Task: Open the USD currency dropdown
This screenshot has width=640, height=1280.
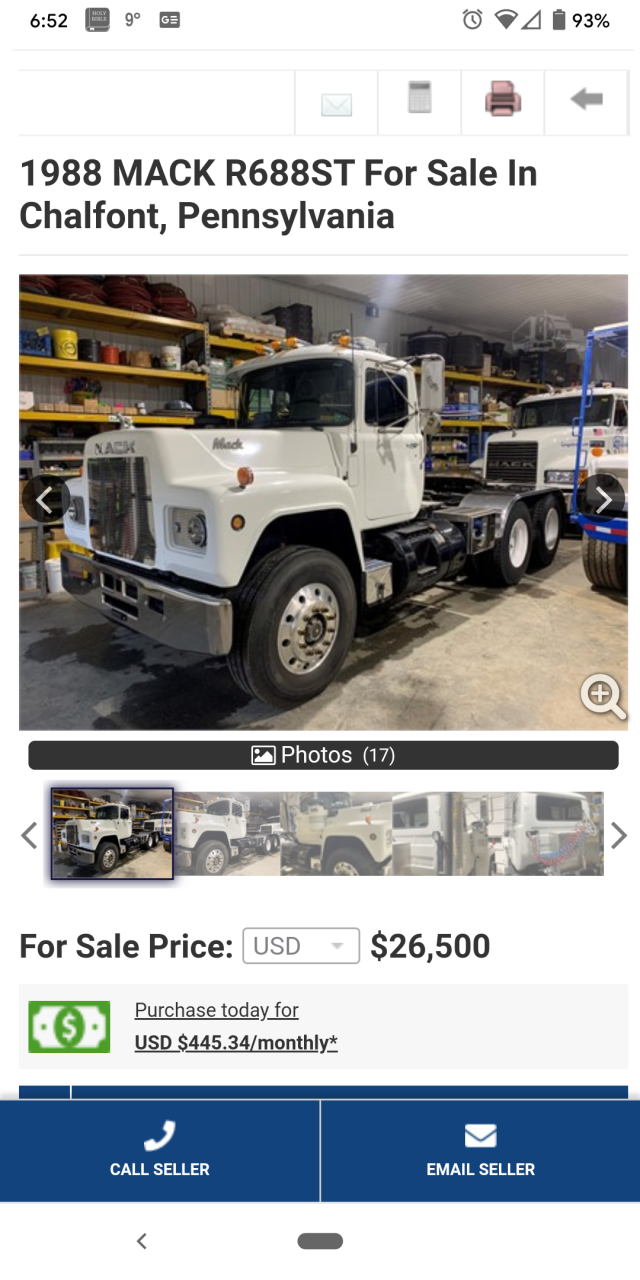Action: pyautogui.click(x=301, y=946)
